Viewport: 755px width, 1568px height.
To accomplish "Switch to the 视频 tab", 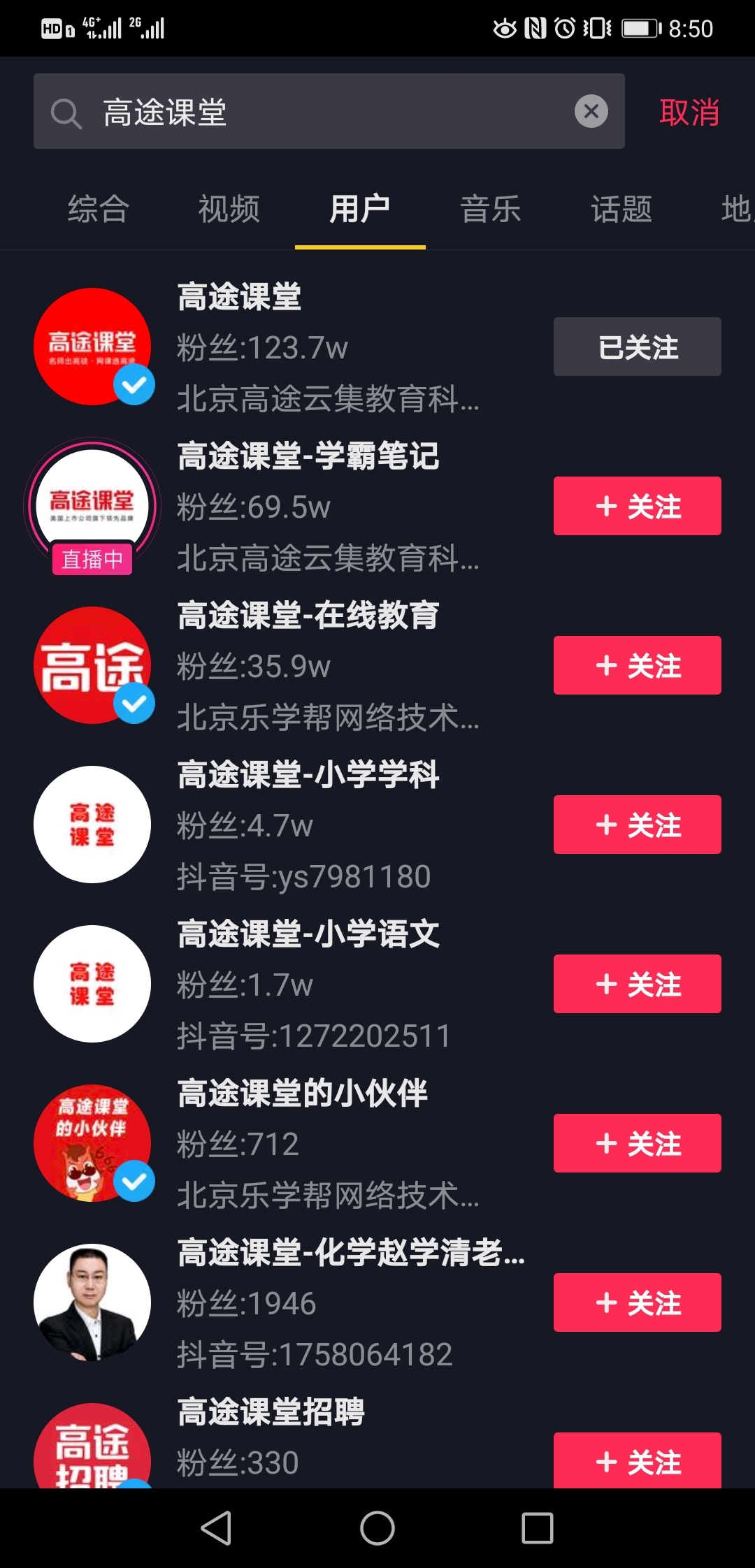I will [229, 209].
